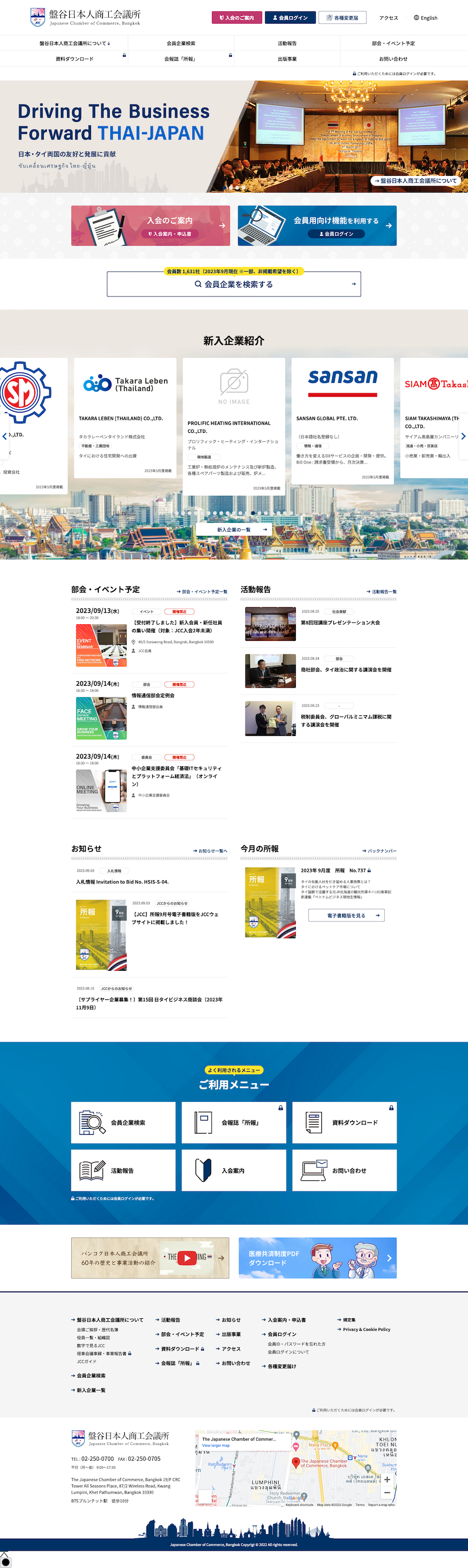
Task: Show the next new-company card using the right arrow
Action: click(462, 436)
